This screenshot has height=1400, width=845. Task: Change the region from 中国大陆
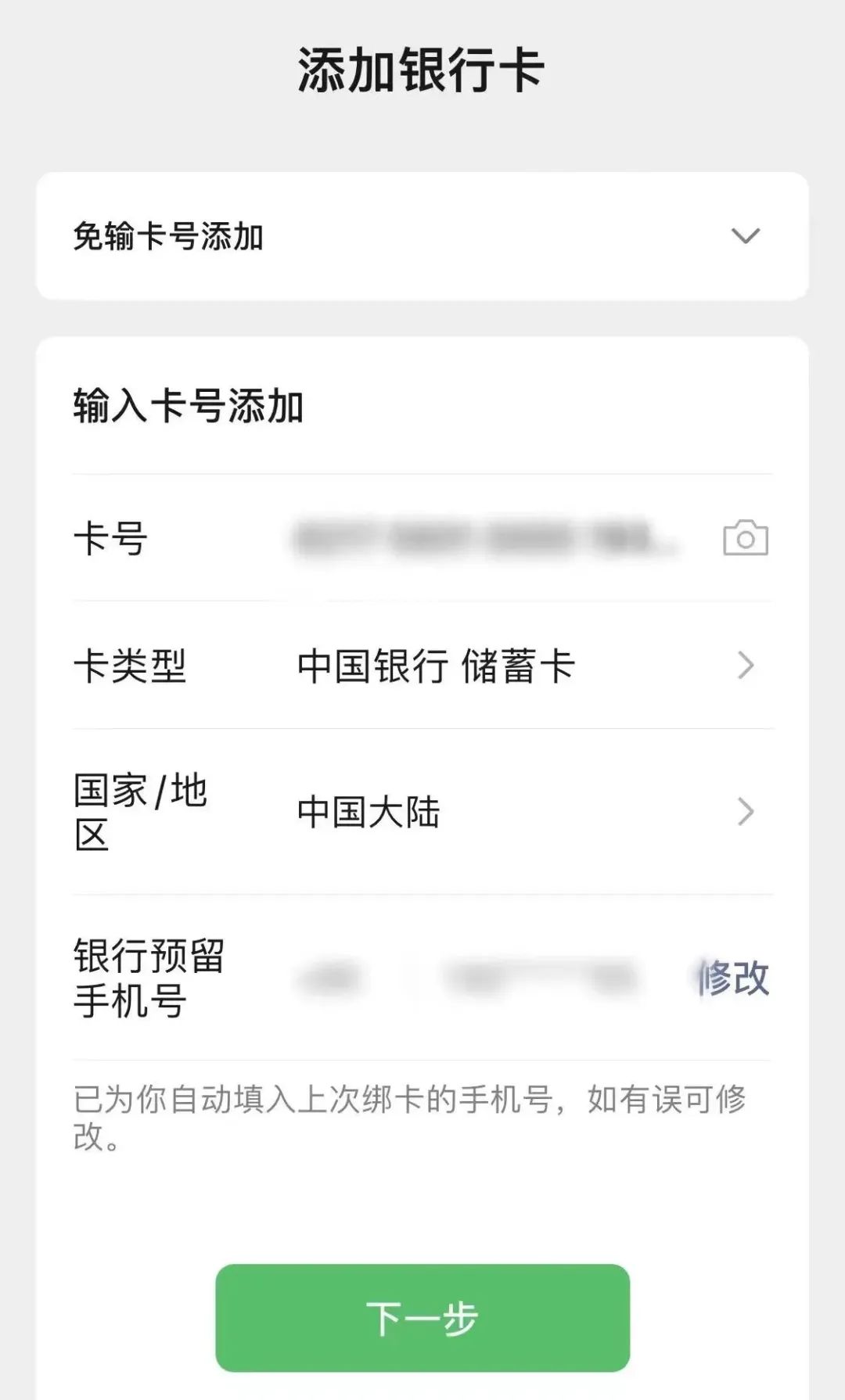[x=368, y=813]
